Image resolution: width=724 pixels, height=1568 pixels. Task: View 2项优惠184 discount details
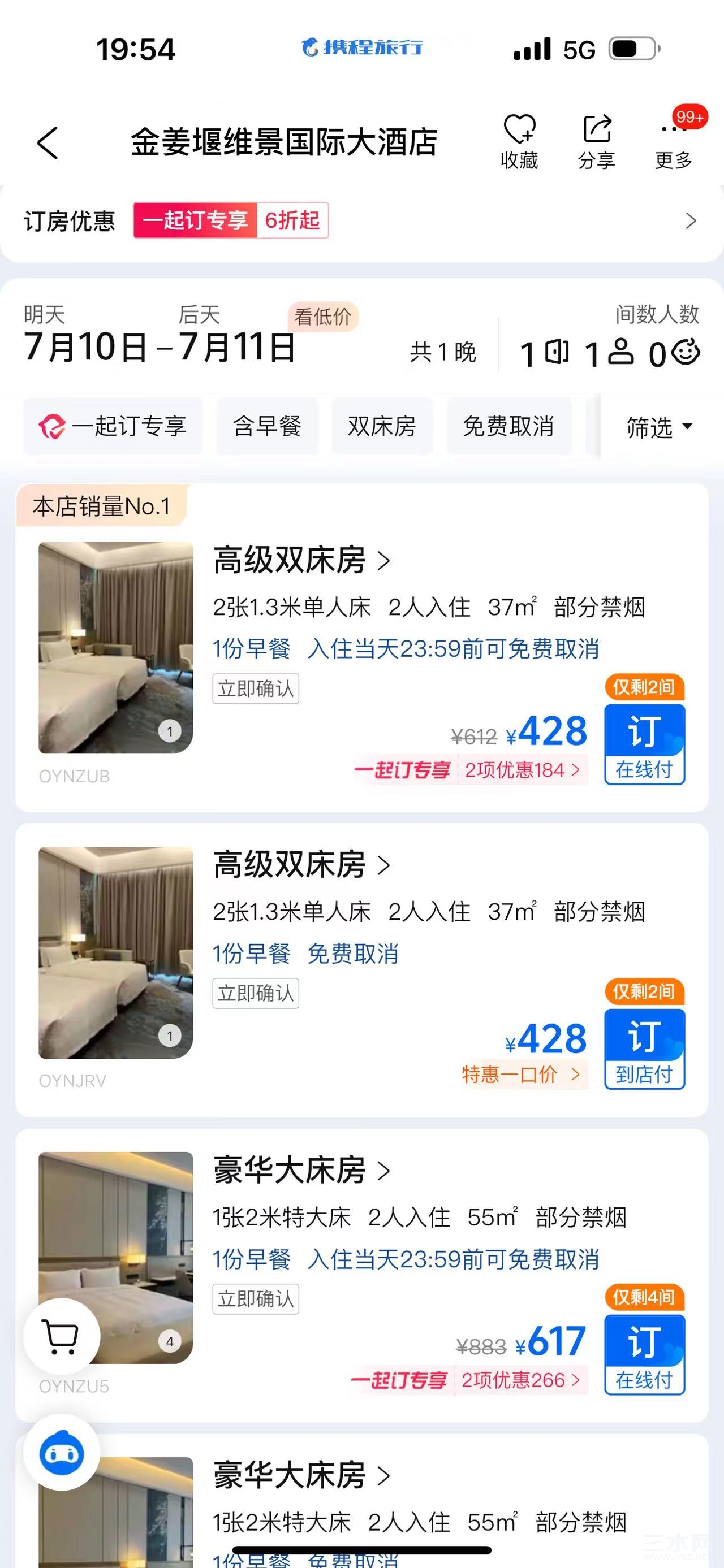coord(522,770)
